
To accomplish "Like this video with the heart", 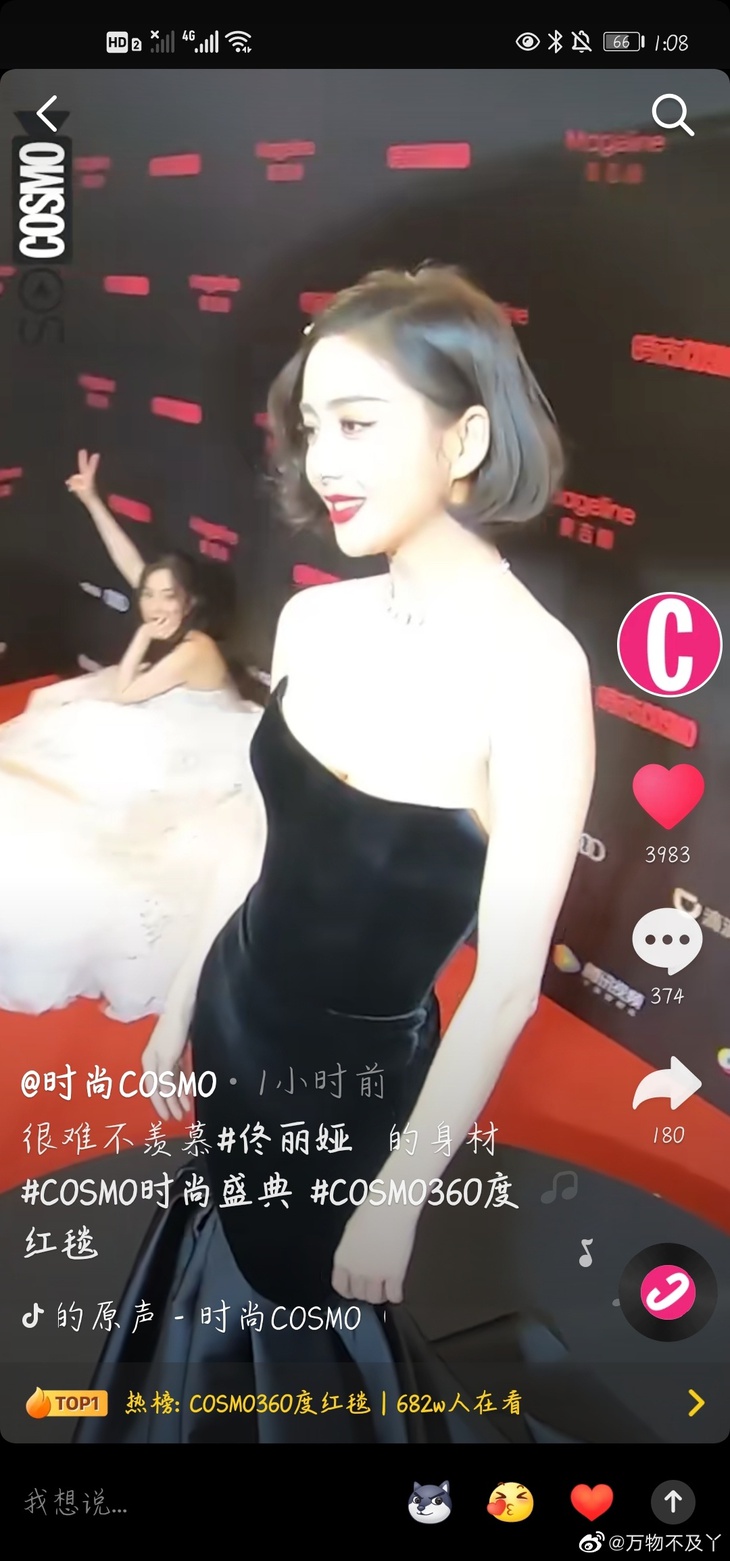I will 668,797.
